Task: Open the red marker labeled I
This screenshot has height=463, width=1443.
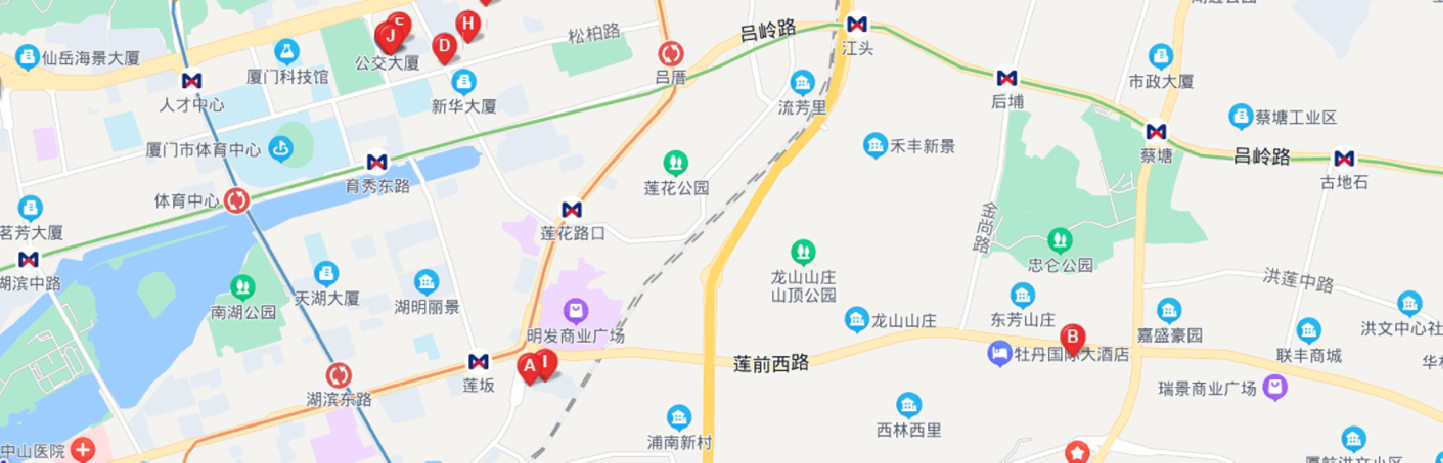Action: click(546, 362)
